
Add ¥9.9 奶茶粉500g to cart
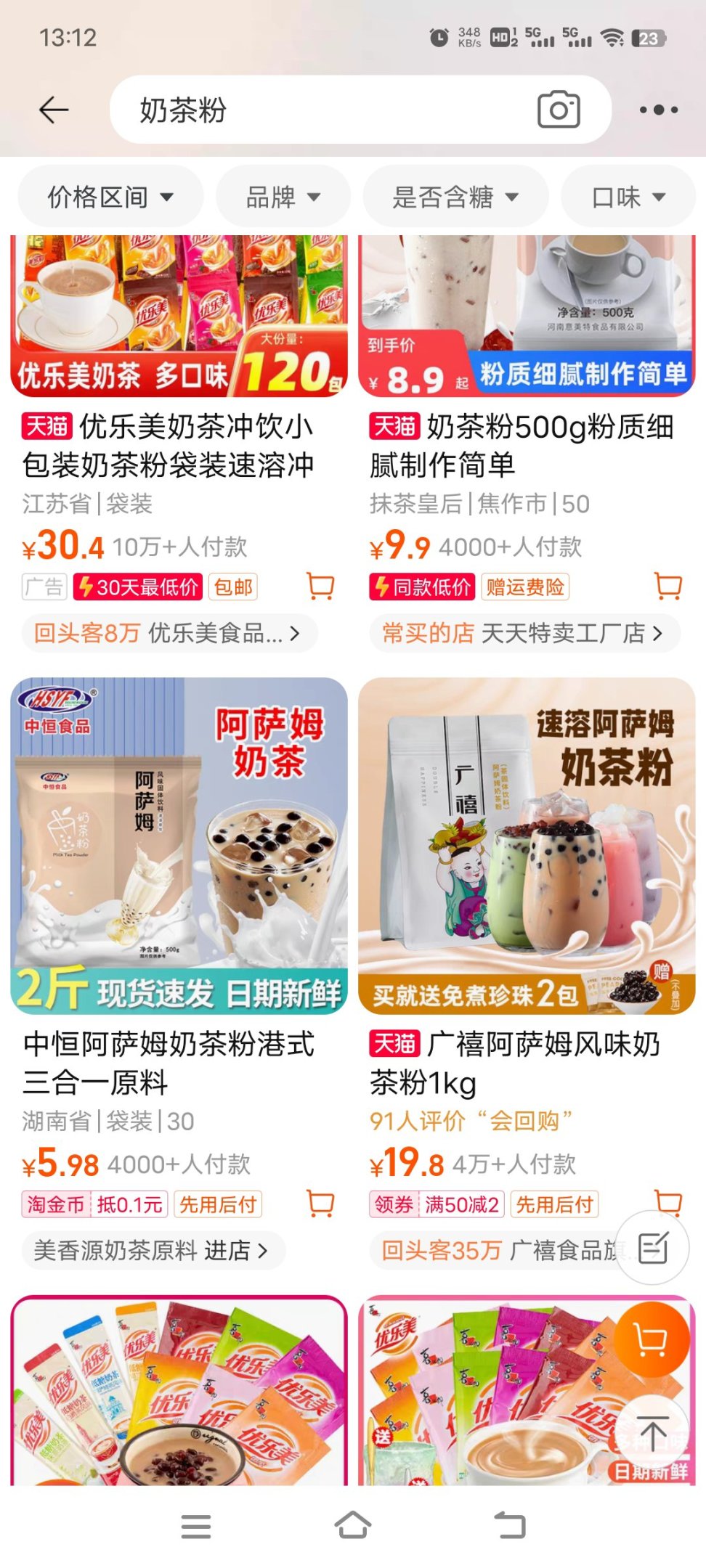pos(668,586)
